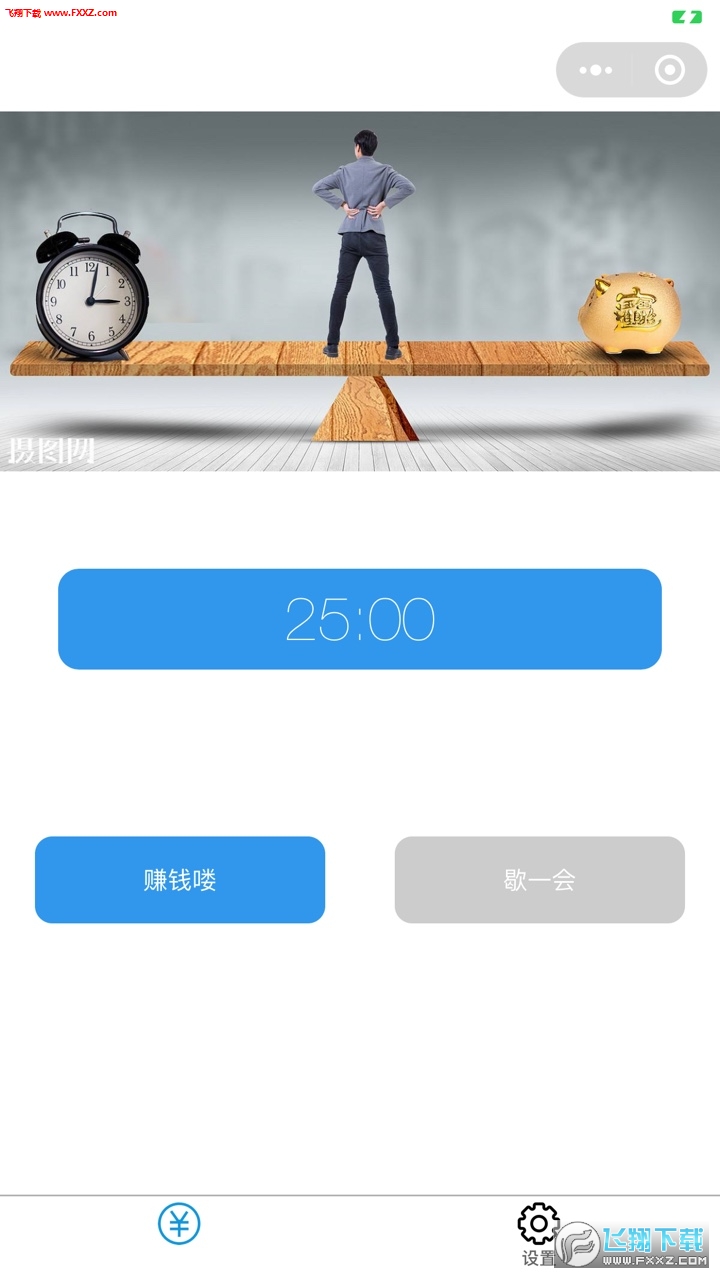720x1280 pixels.
Task: Switch to the yuan coin tab
Action: click(x=180, y=1224)
